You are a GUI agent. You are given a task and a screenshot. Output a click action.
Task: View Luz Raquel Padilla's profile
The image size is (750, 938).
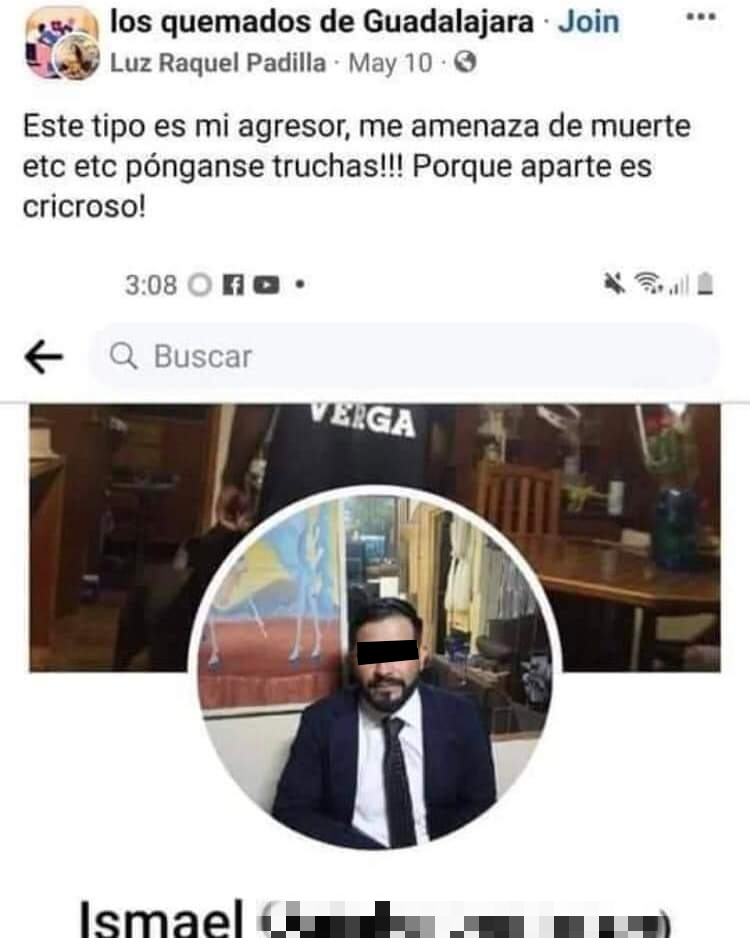point(218,64)
